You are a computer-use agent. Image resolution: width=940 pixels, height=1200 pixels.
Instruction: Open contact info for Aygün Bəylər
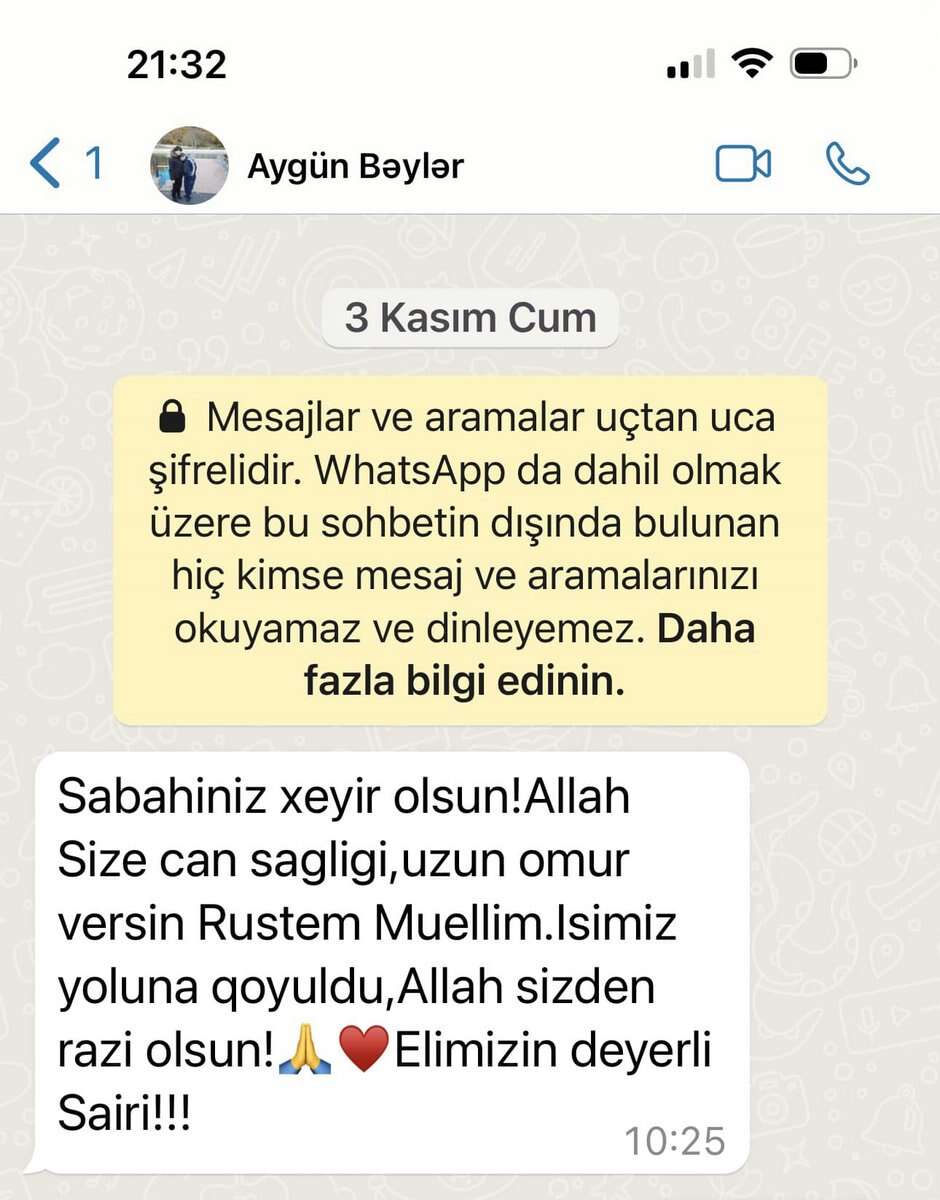[355, 165]
